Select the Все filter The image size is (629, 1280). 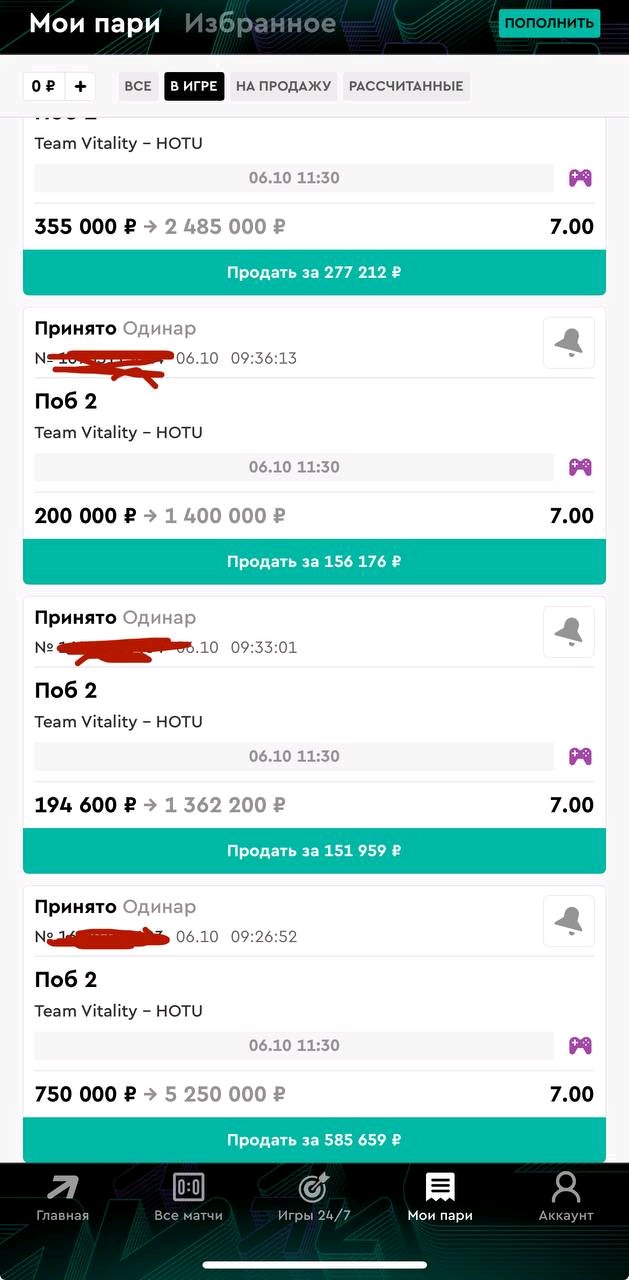pos(138,87)
